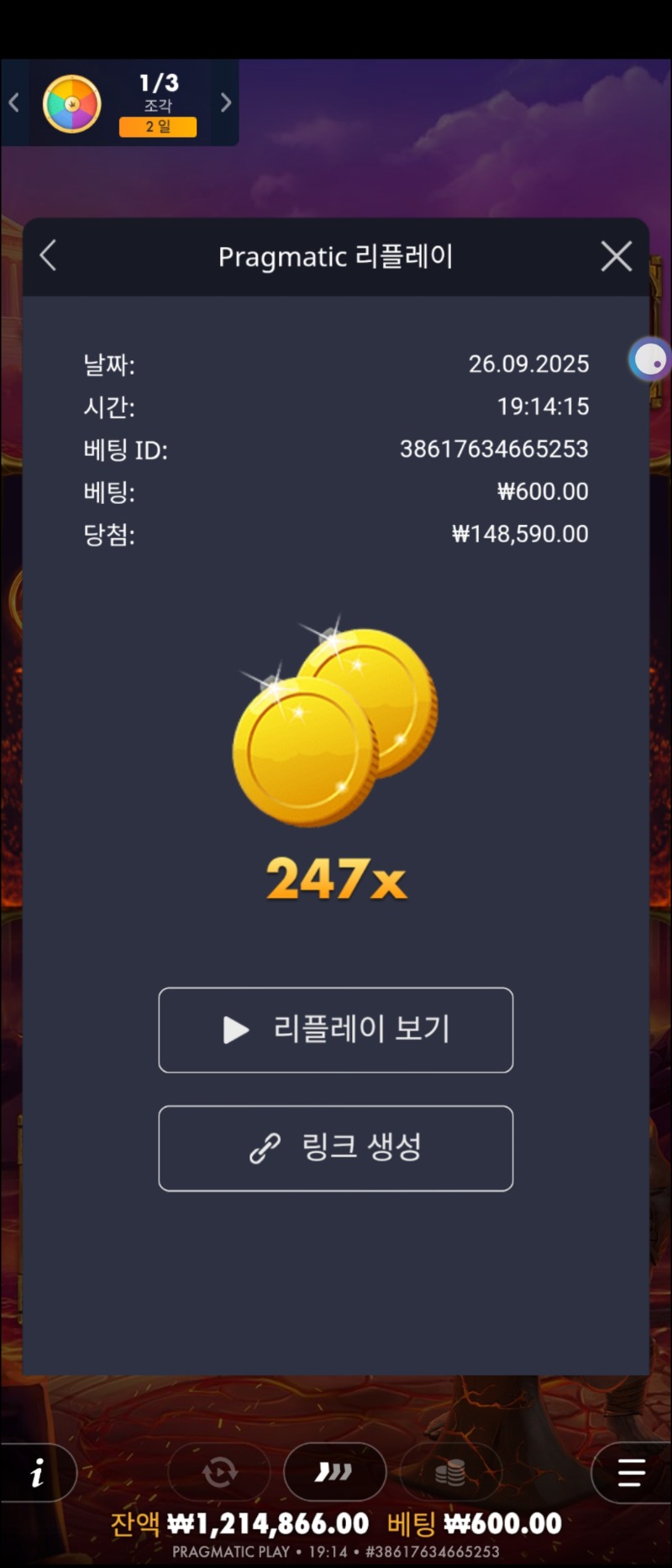
Task: Tap the 링크 생성 button
Action: click(336, 1148)
